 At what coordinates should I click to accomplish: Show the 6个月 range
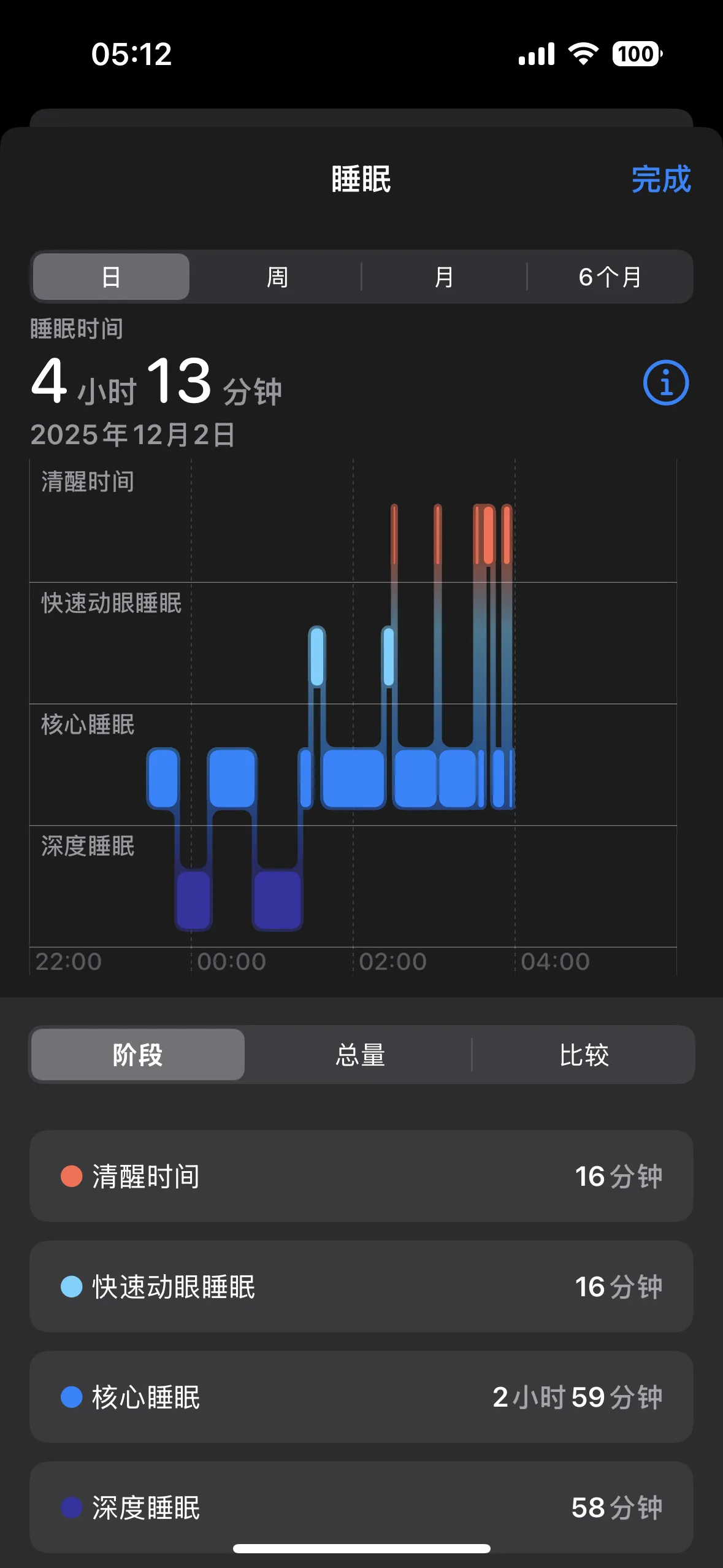[610, 277]
